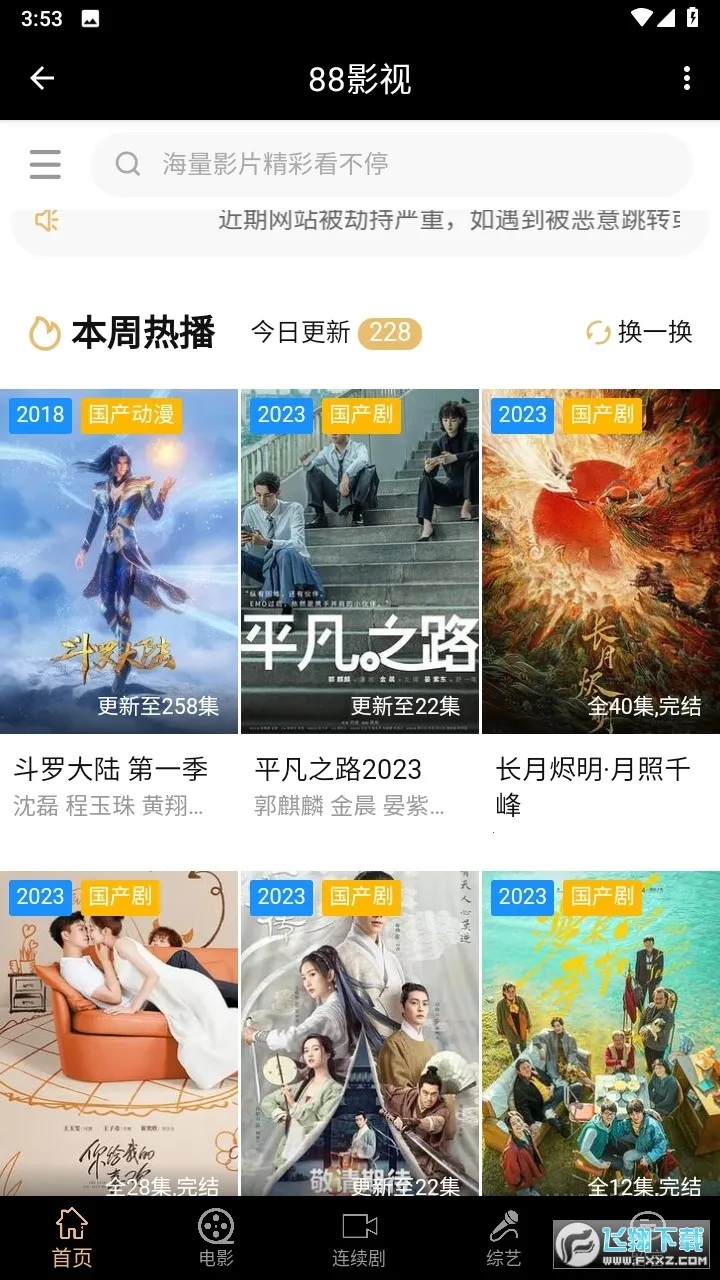Tap the search magnifier inside the search bar
720x1280 pixels.
pyautogui.click(x=128, y=164)
